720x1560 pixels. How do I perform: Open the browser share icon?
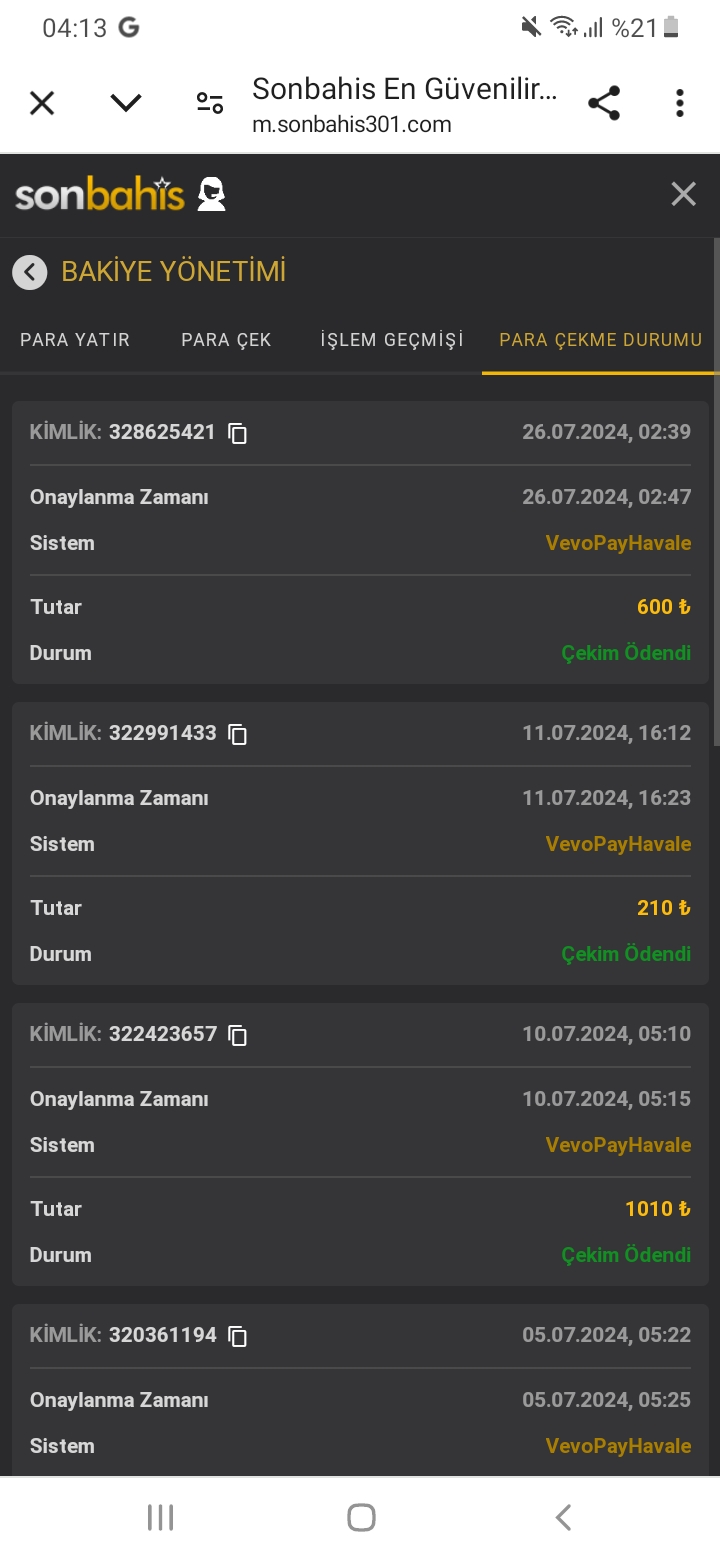[x=604, y=103]
